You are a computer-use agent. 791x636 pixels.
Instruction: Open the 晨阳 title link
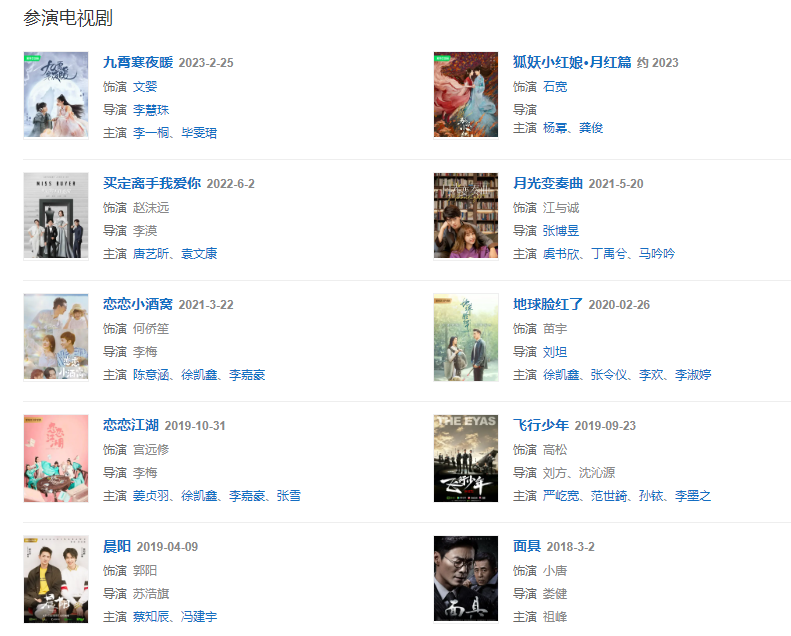point(117,546)
